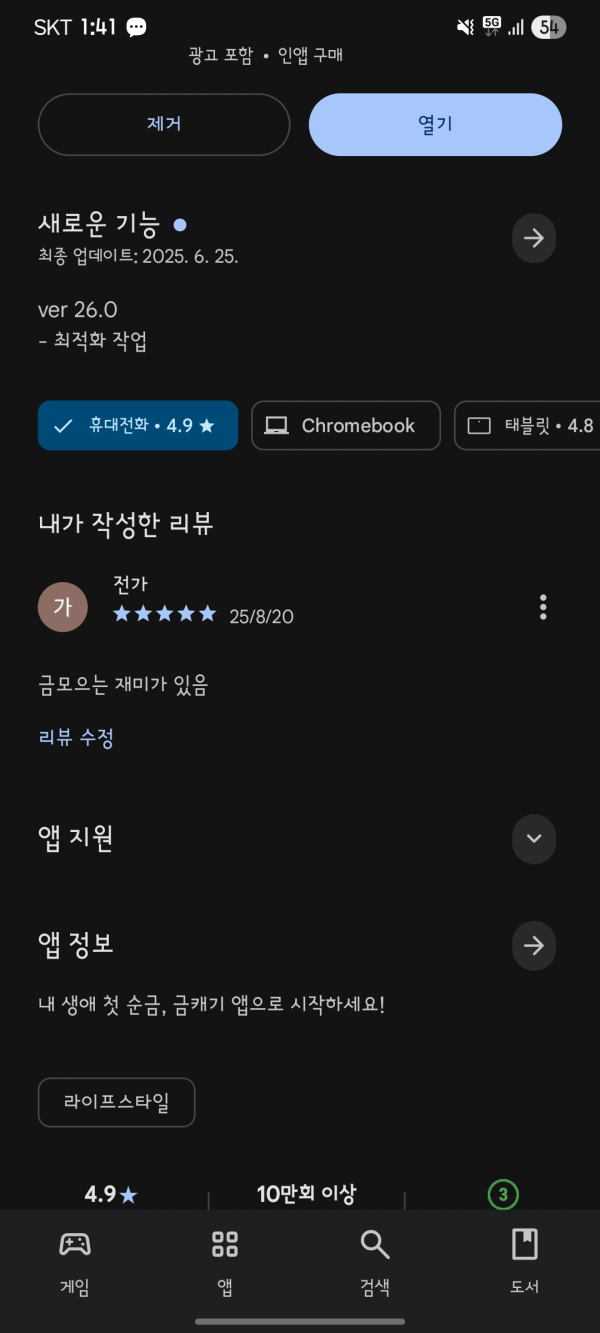Select the 태블릿 4.8 chip
This screenshot has width=600, height=1333.
pyautogui.click(x=528, y=425)
